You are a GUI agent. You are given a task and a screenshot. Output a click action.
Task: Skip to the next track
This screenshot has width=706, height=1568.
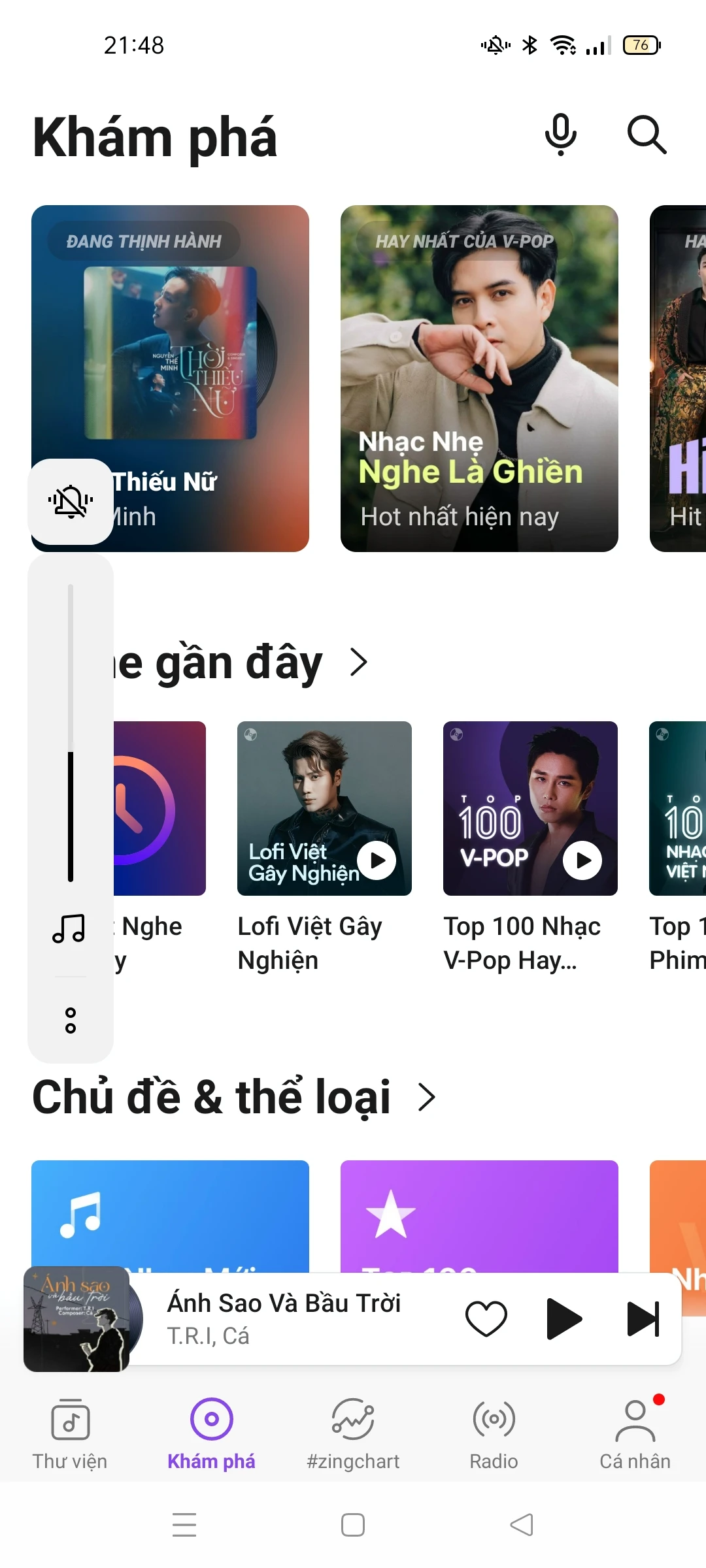pyautogui.click(x=643, y=1319)
